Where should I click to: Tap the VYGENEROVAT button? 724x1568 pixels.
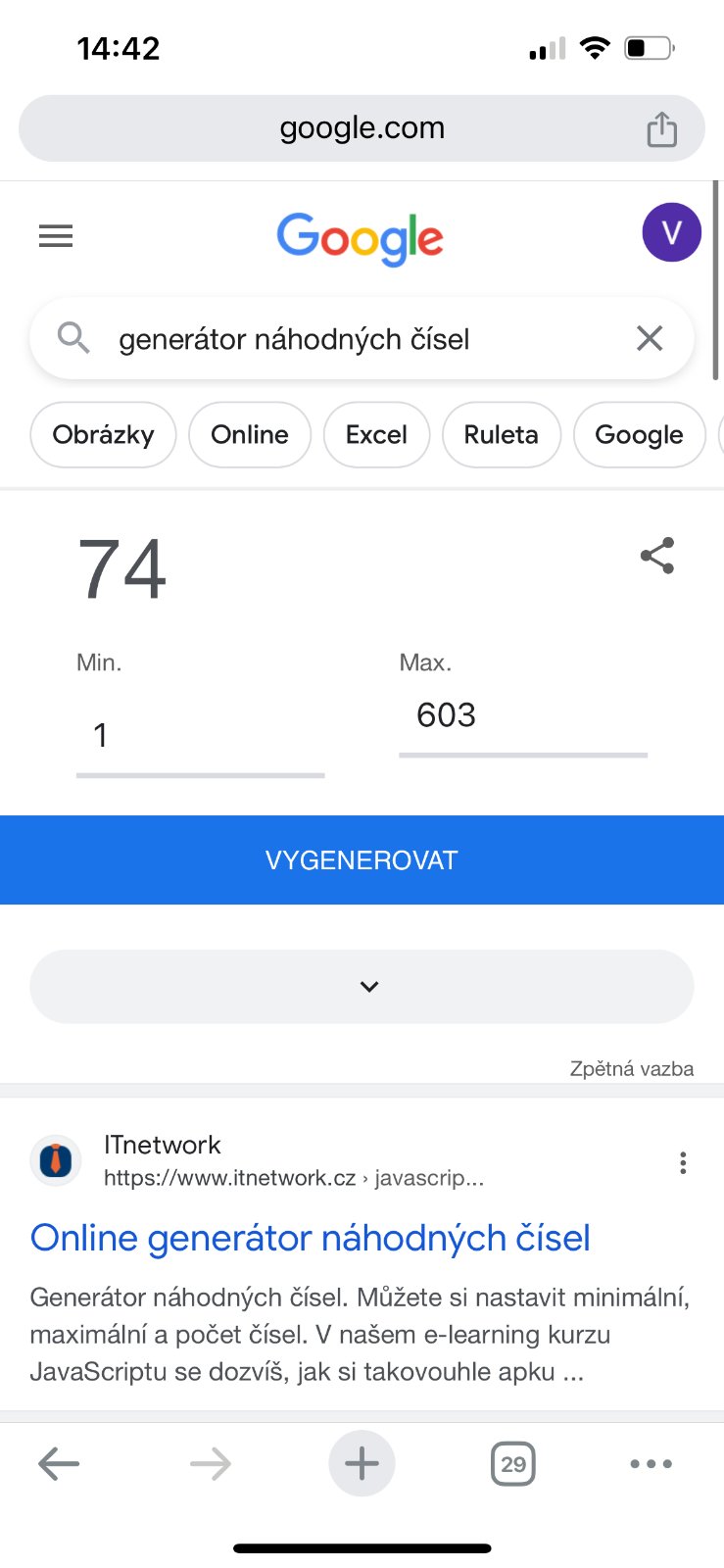[x=362, y=859]
